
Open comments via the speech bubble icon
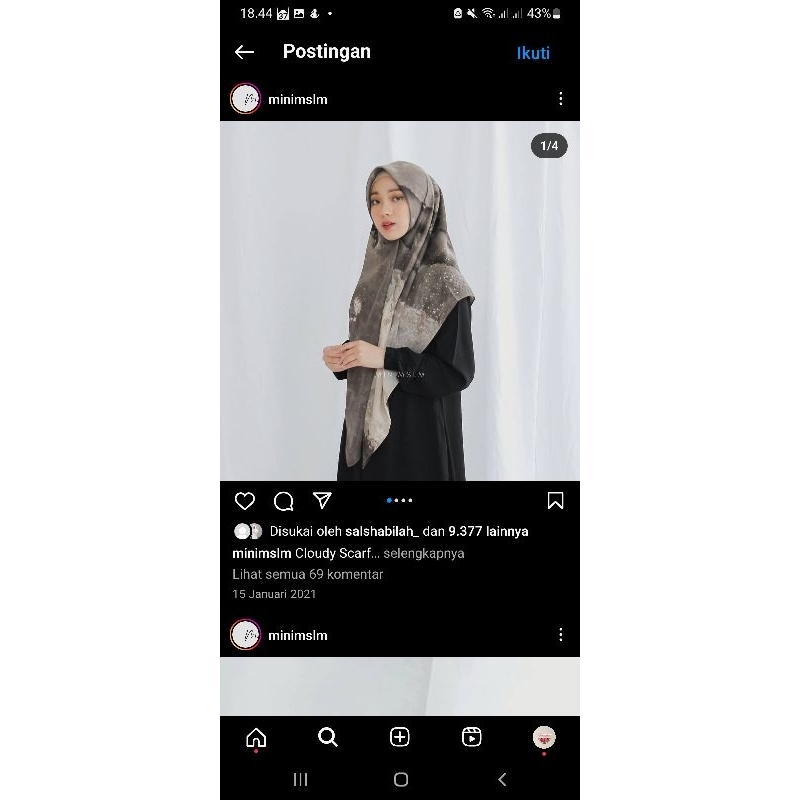point(284,501)
